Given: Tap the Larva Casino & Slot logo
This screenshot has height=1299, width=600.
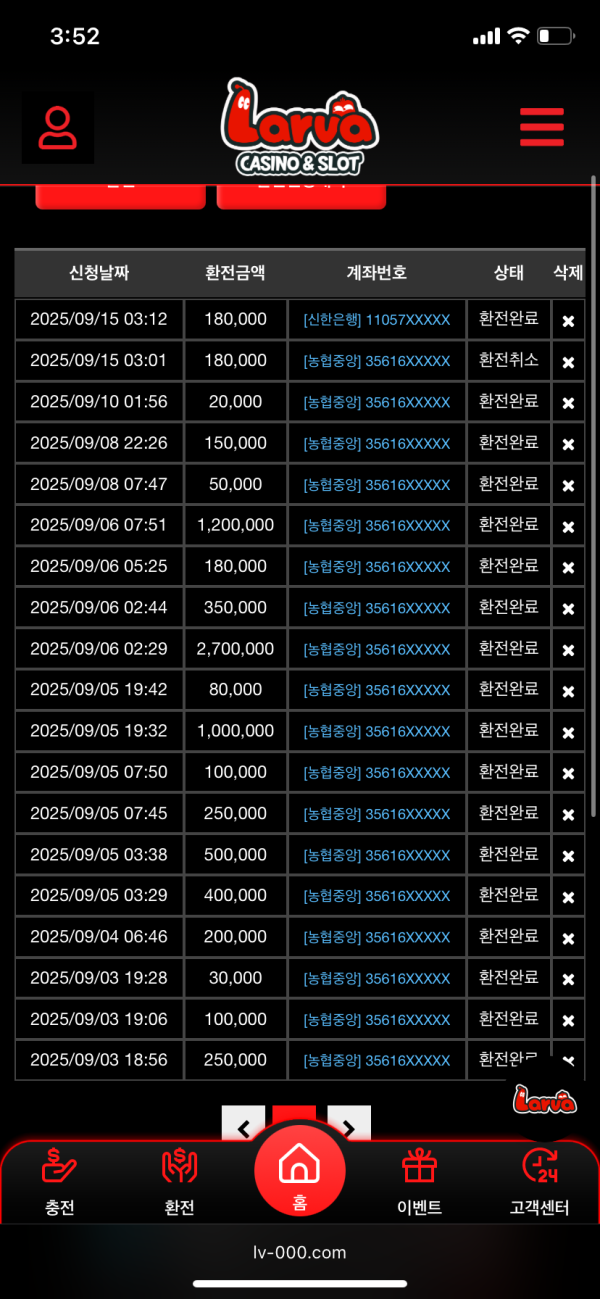Looking at the screenshot, I should click(x=300, y=127).
